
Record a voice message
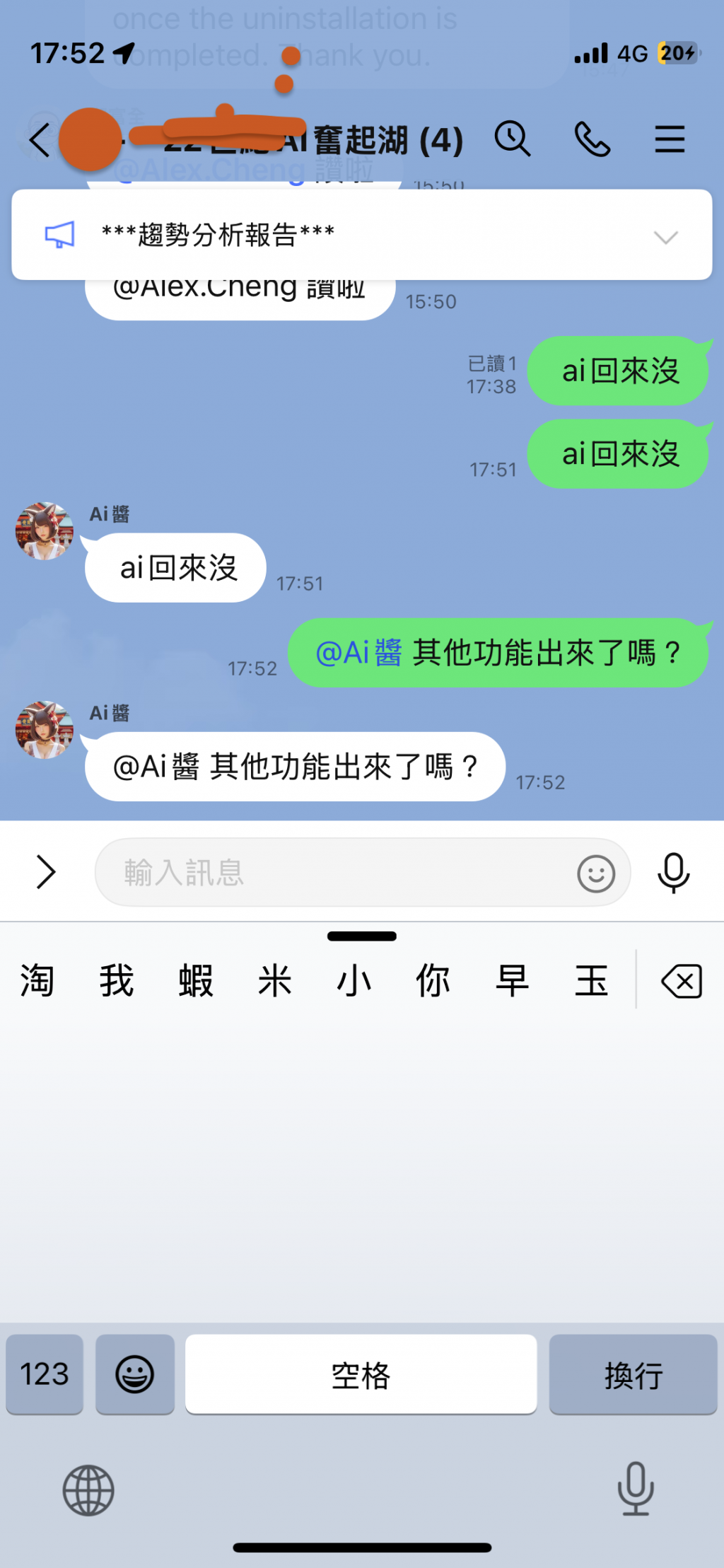pyautogui.click(x=673, y=872)
